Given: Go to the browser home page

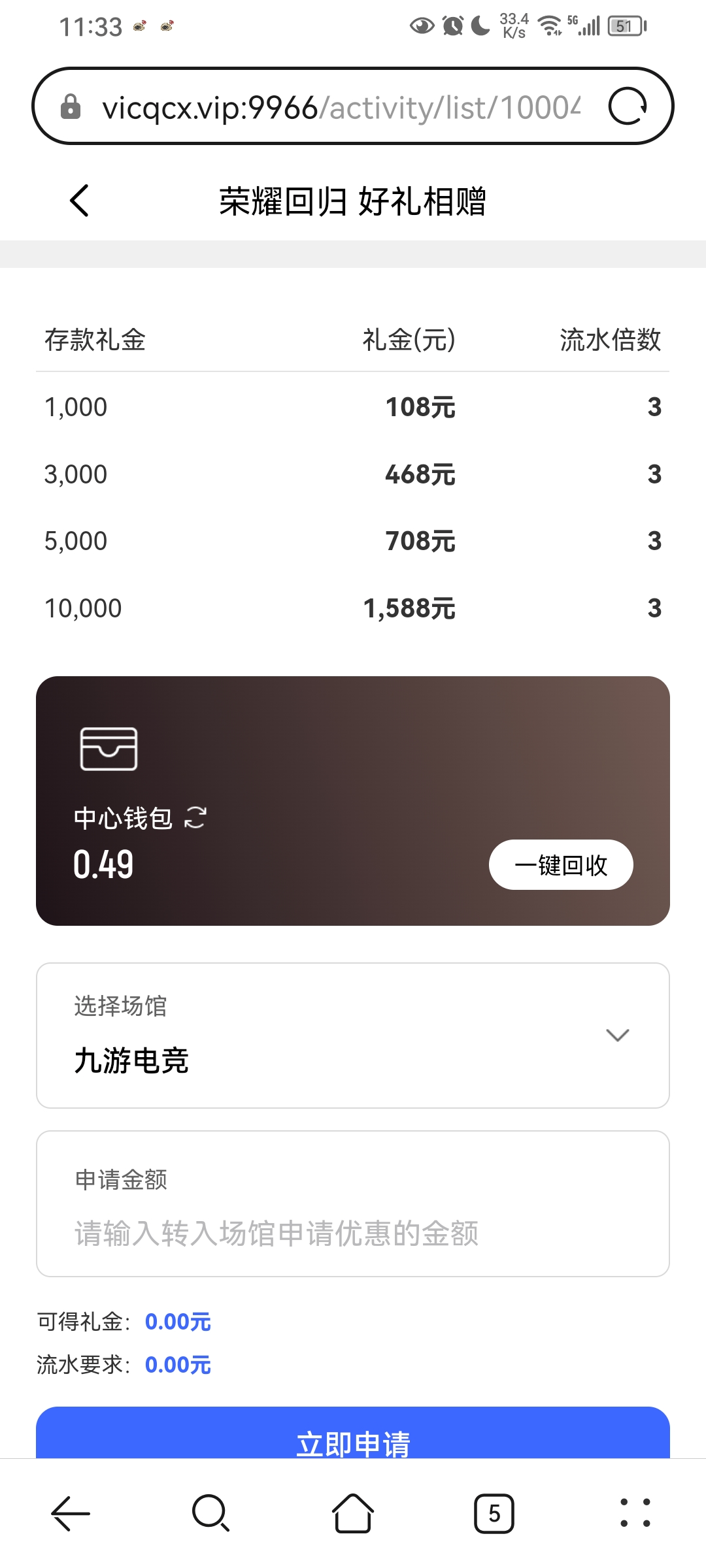Looking at the screenshot, I should coord(353,1513).
